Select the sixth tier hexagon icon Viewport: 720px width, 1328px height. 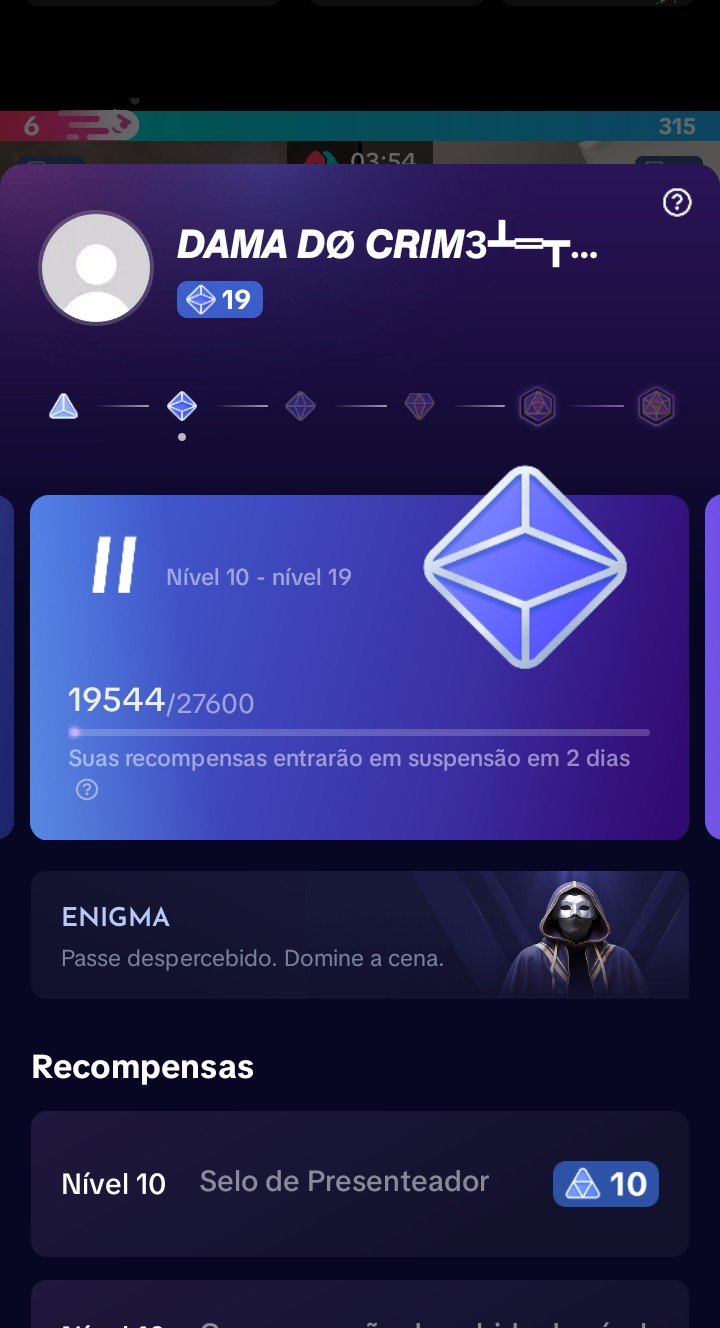tap(656, 406)
